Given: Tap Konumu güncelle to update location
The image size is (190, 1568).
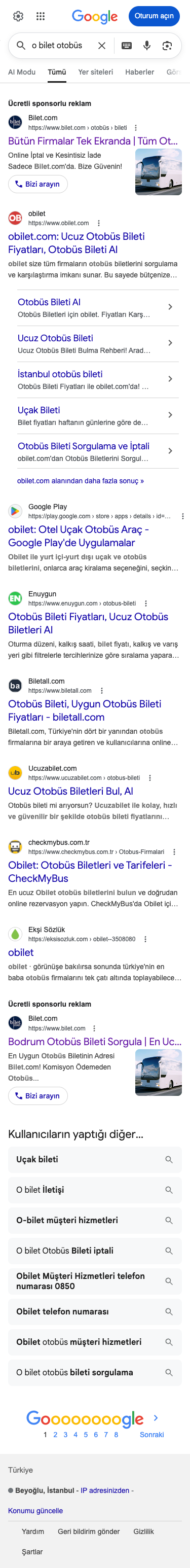Looking at the screenshot, I should [x=35, y=1511].
